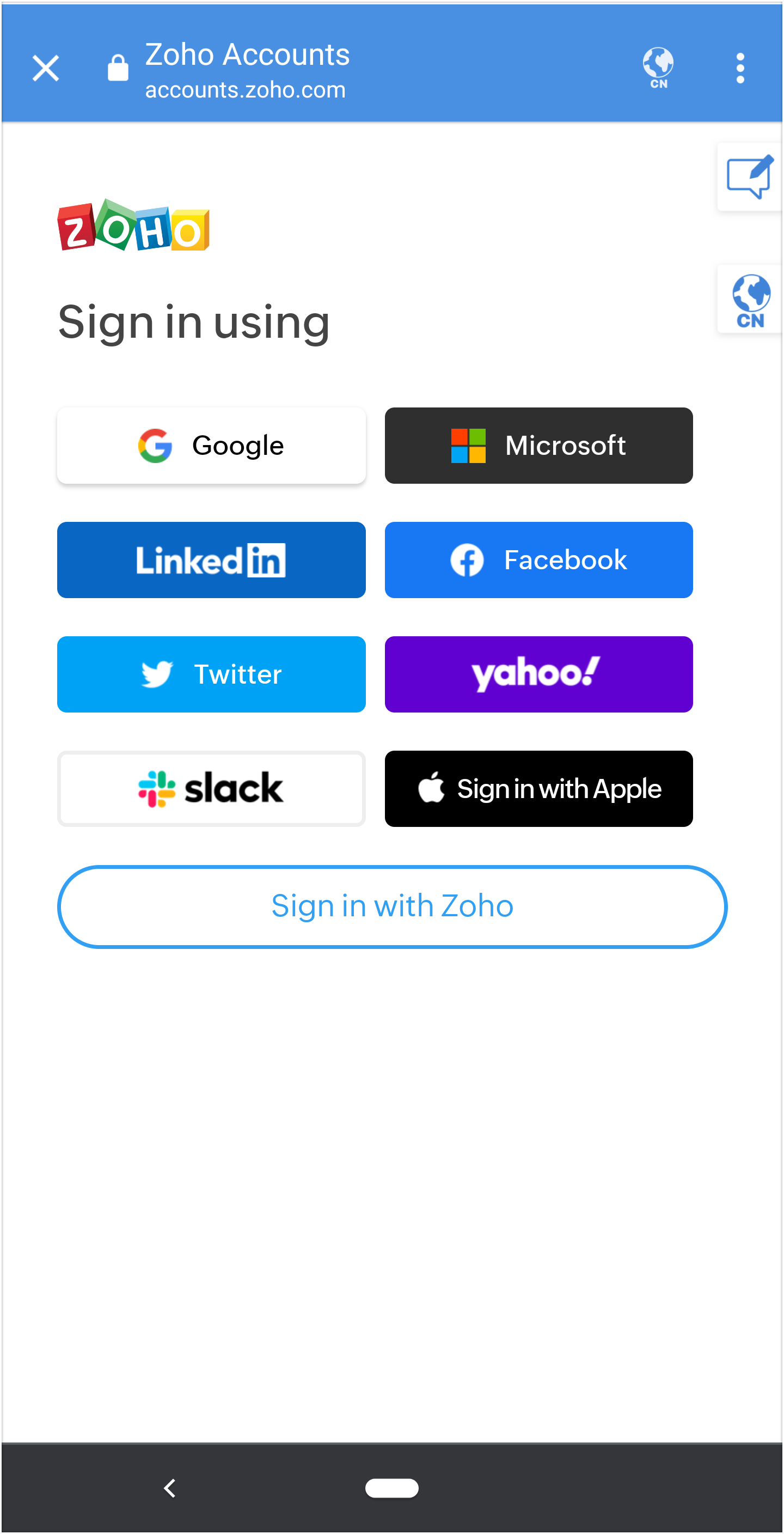Viewport: 784px width, 1534px height.
Task: Sign in through Slack
Action: tap(211, 788)
